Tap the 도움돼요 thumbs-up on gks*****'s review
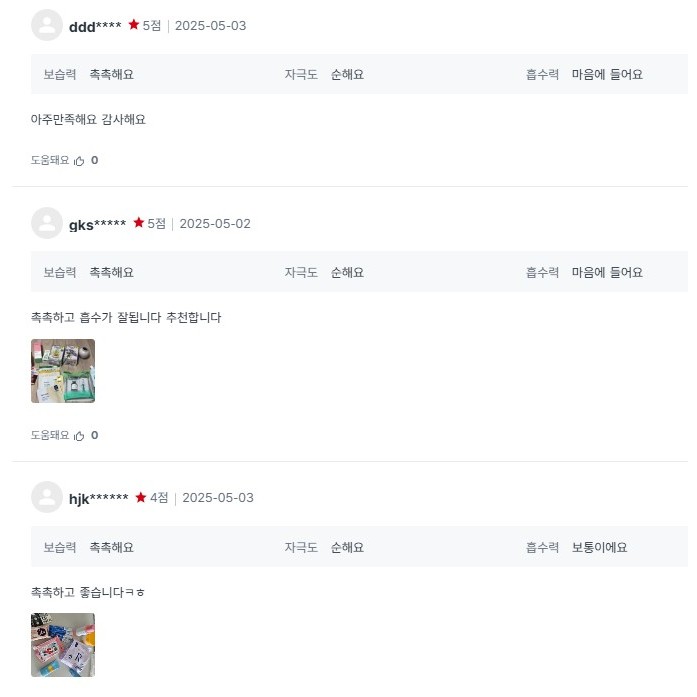Image resolution: width=697 pixels, height=697 pixels. coord(79,436)
